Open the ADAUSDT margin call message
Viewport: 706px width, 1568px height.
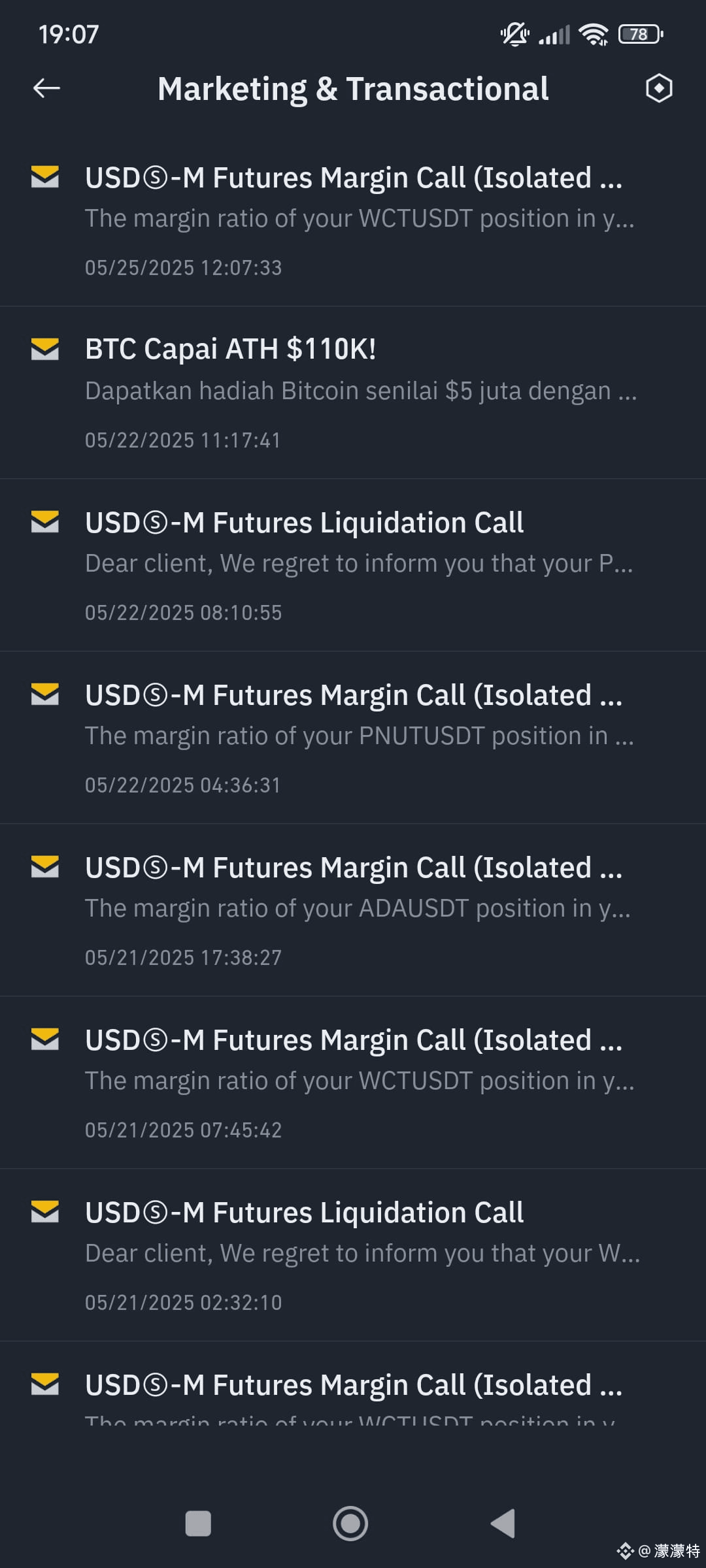click(353, 910)
